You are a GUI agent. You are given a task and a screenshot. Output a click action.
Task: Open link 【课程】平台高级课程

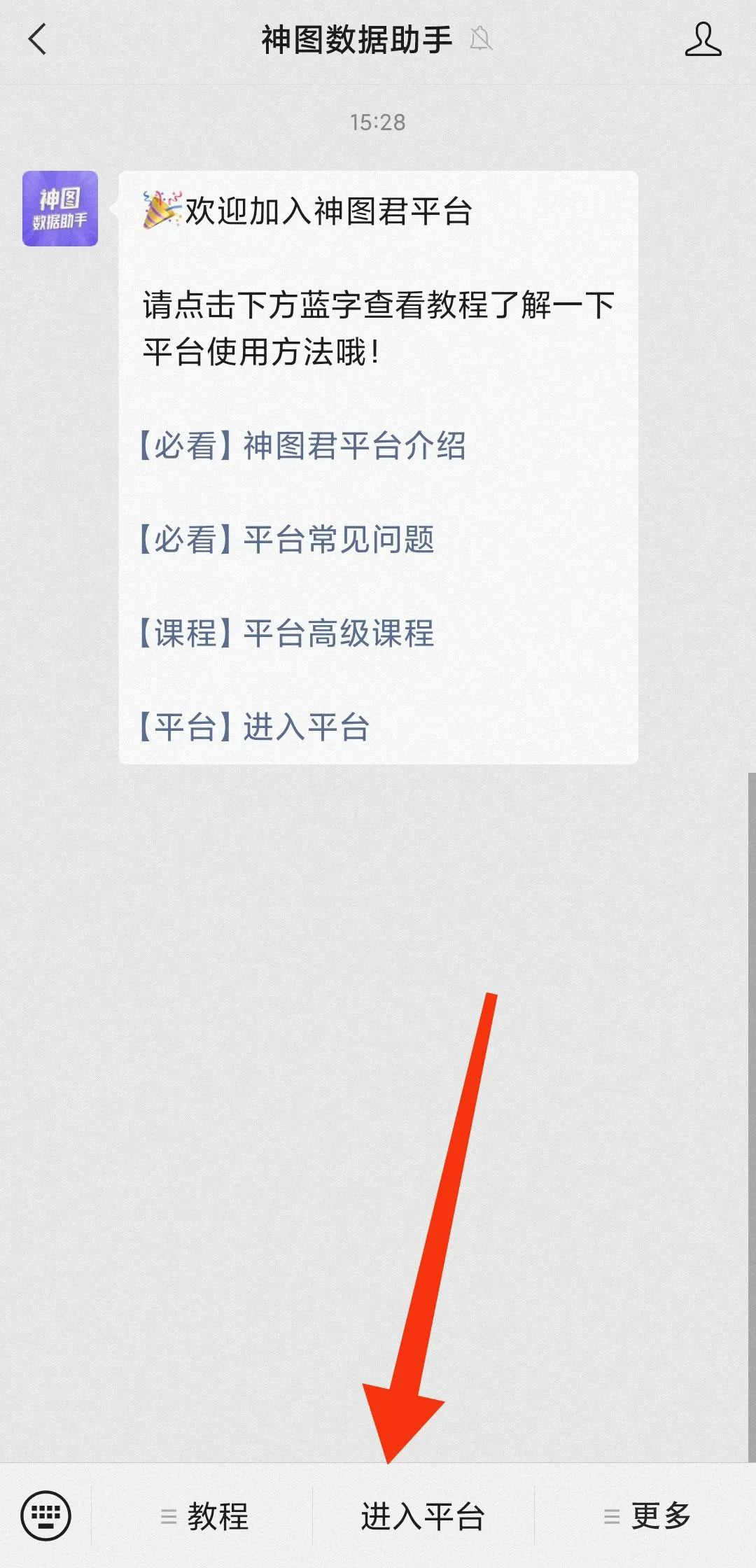[x=286, y=633]
